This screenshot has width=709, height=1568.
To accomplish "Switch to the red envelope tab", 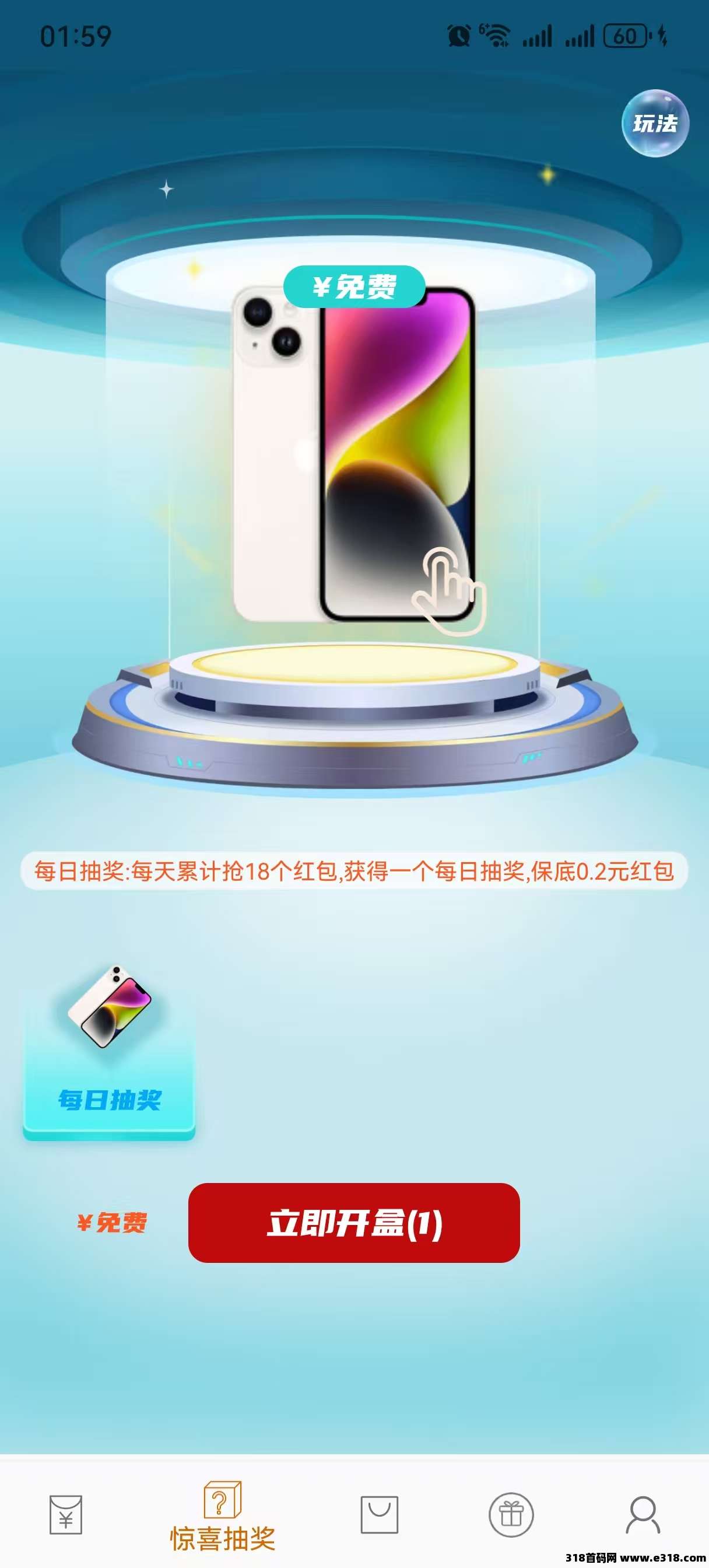I will [x=66, y=1514].
